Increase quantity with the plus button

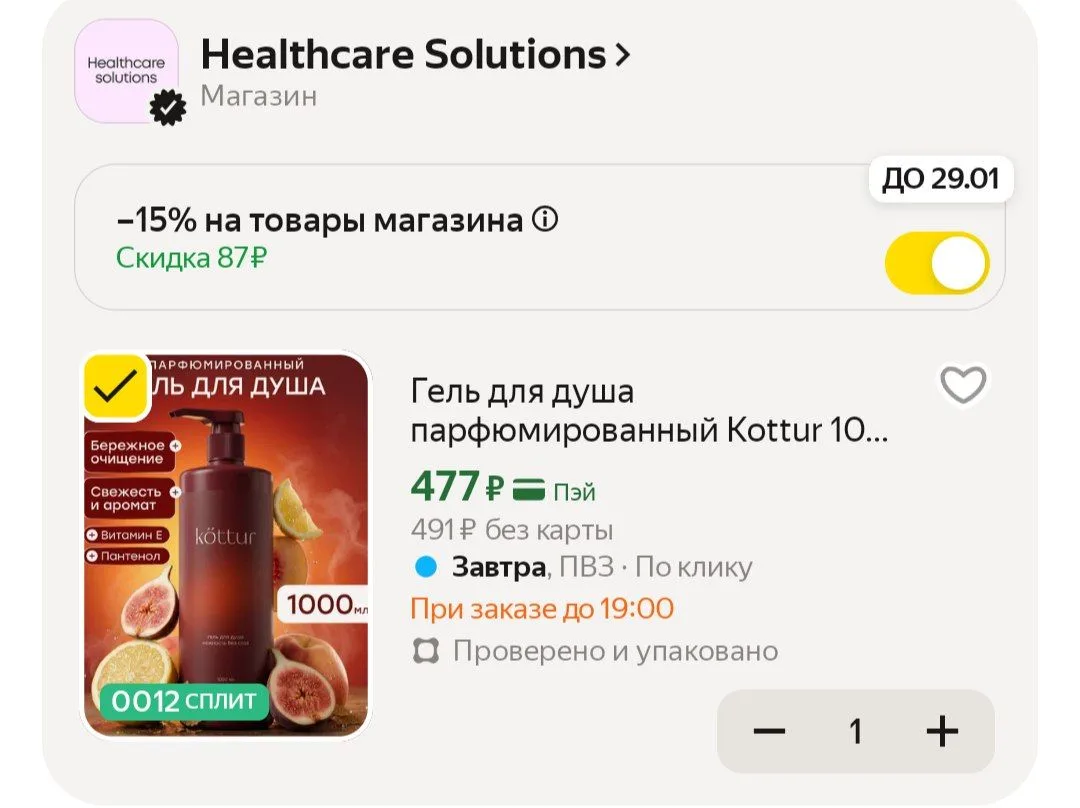(x=942, y=731)
